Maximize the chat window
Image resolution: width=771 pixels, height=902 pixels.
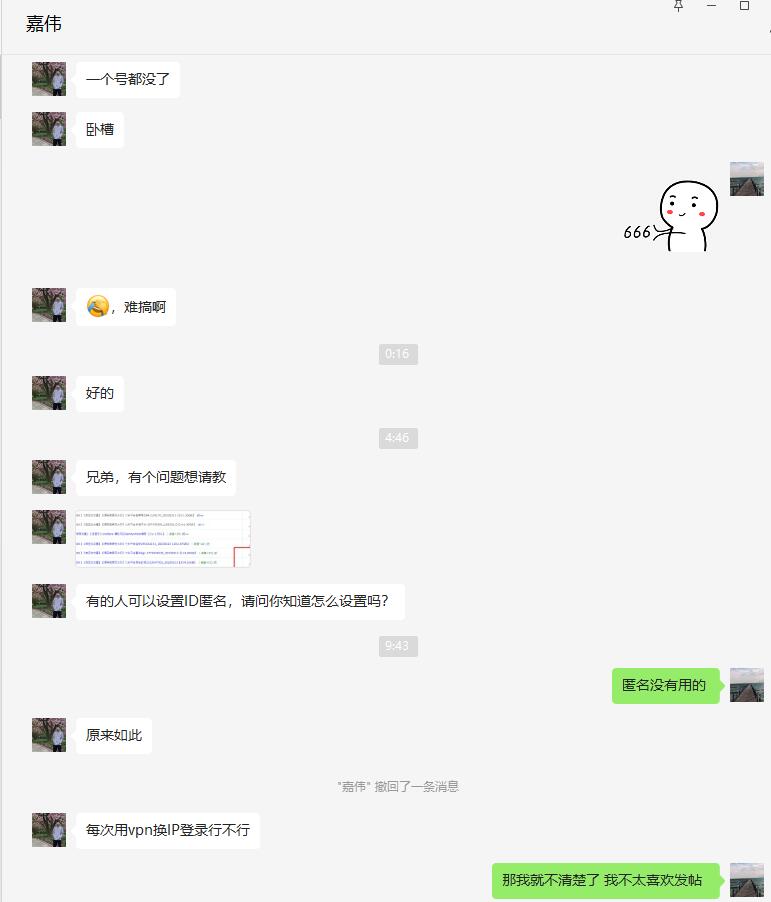[744, 6]
